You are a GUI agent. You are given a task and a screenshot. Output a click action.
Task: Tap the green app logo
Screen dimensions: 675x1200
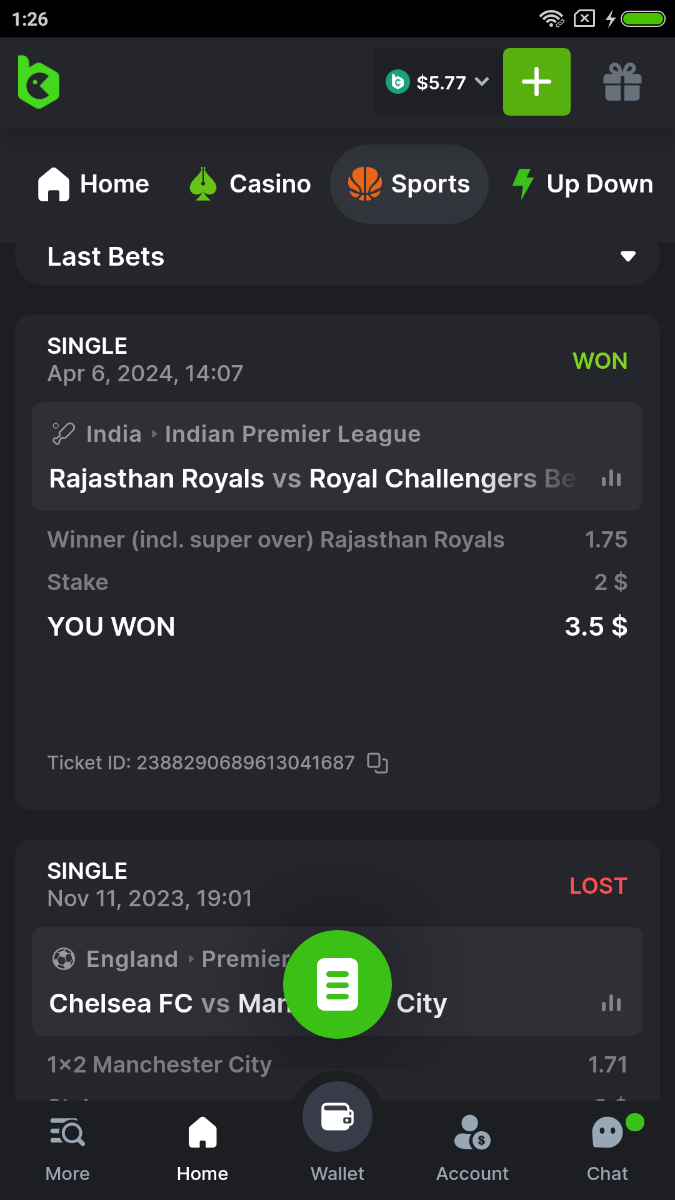[39, 82]
